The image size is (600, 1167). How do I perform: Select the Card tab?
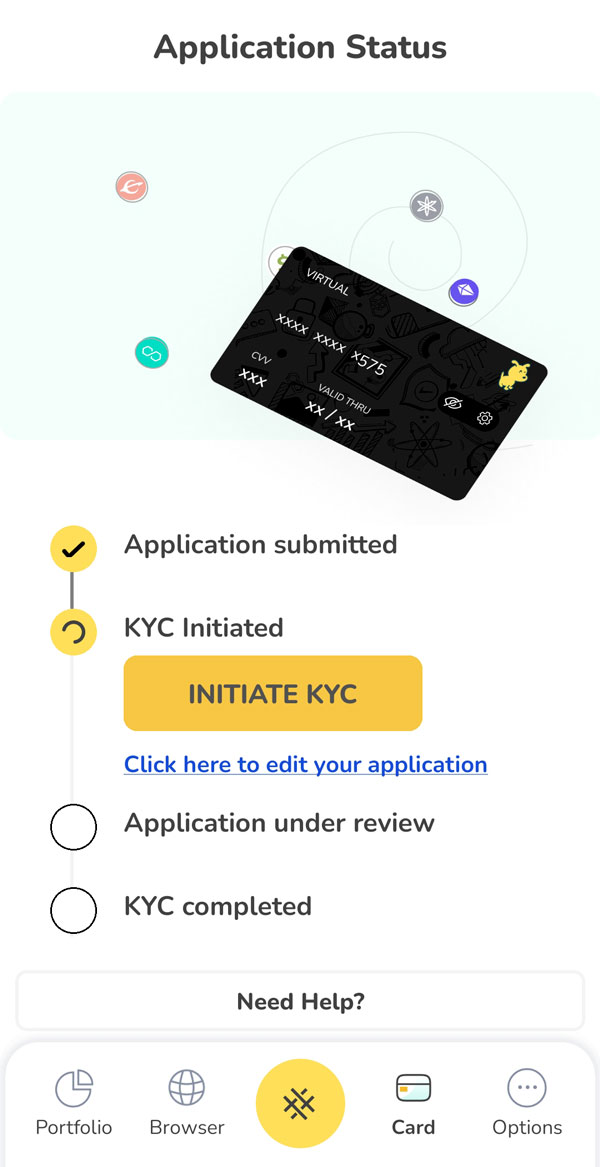click(x=413, y=1103)
